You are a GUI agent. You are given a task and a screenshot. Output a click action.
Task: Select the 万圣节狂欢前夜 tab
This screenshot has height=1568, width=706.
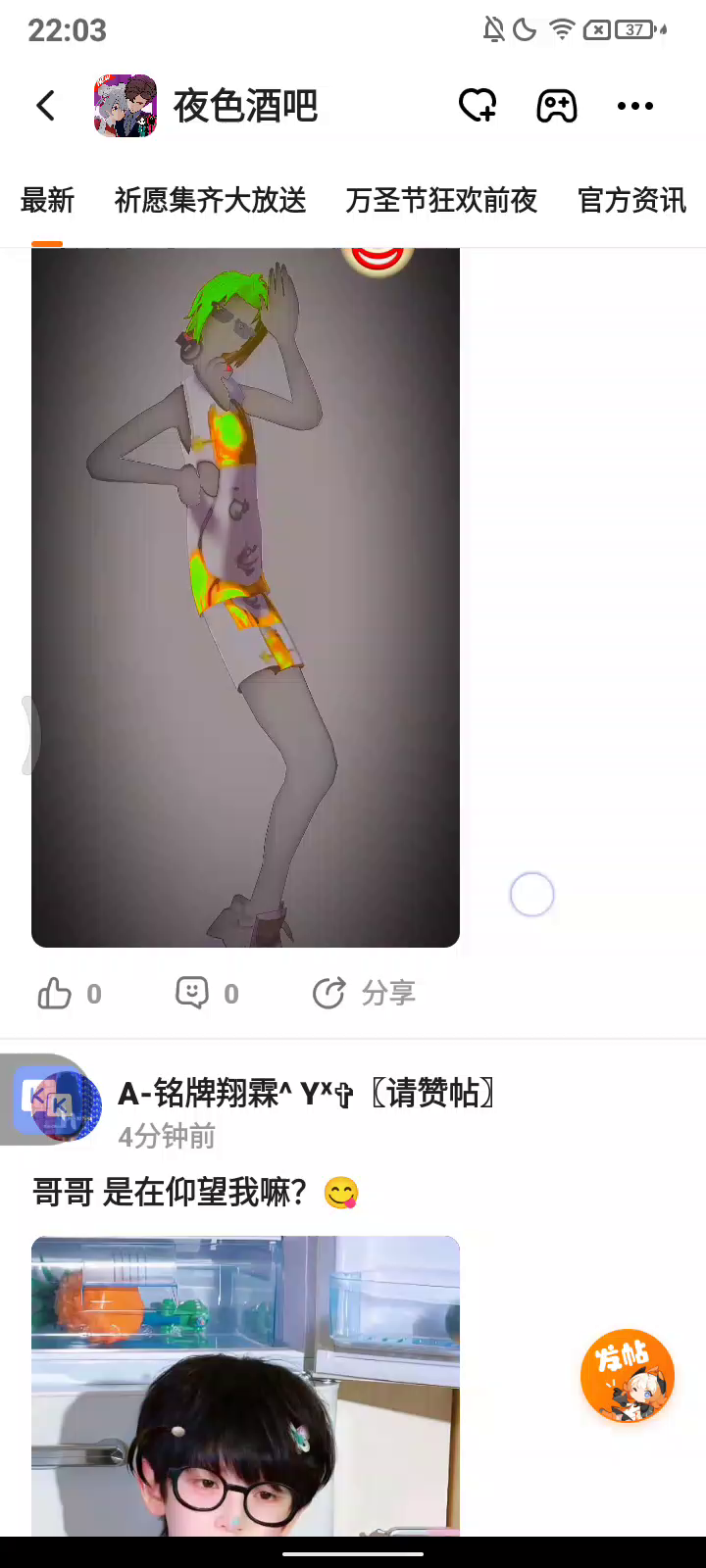coord(441,201)
